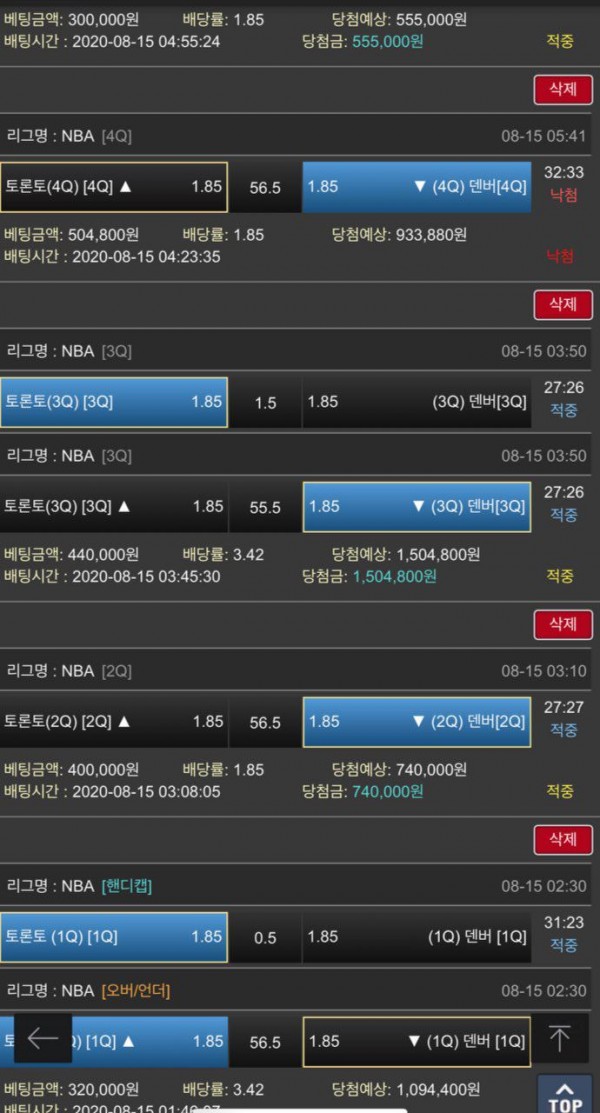The height and width of the screenshot is (1113, 600).
Task: Tap the TOP button
Action: (564, 1094)
